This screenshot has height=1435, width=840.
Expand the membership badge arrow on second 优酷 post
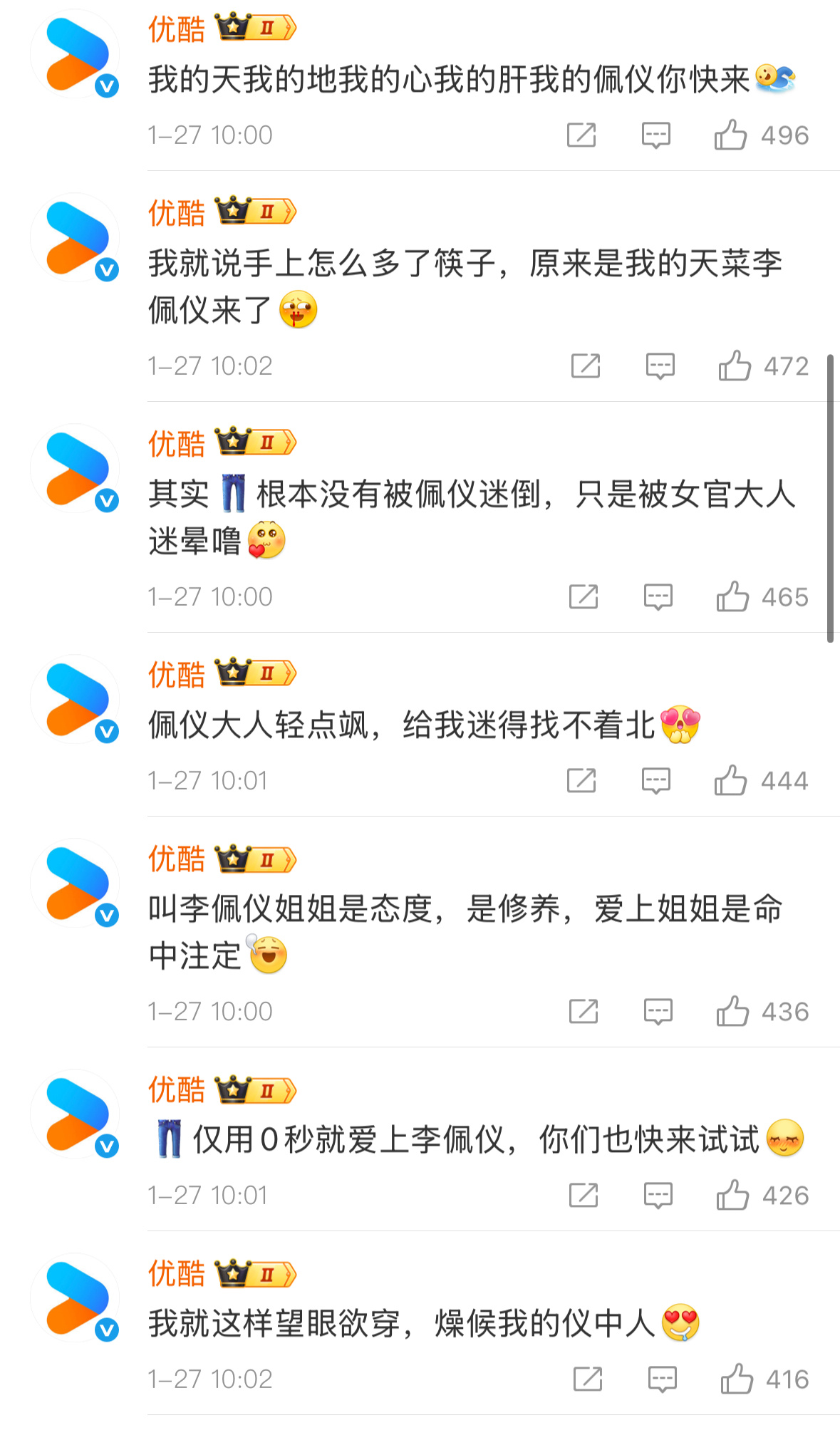click(287, 212)
